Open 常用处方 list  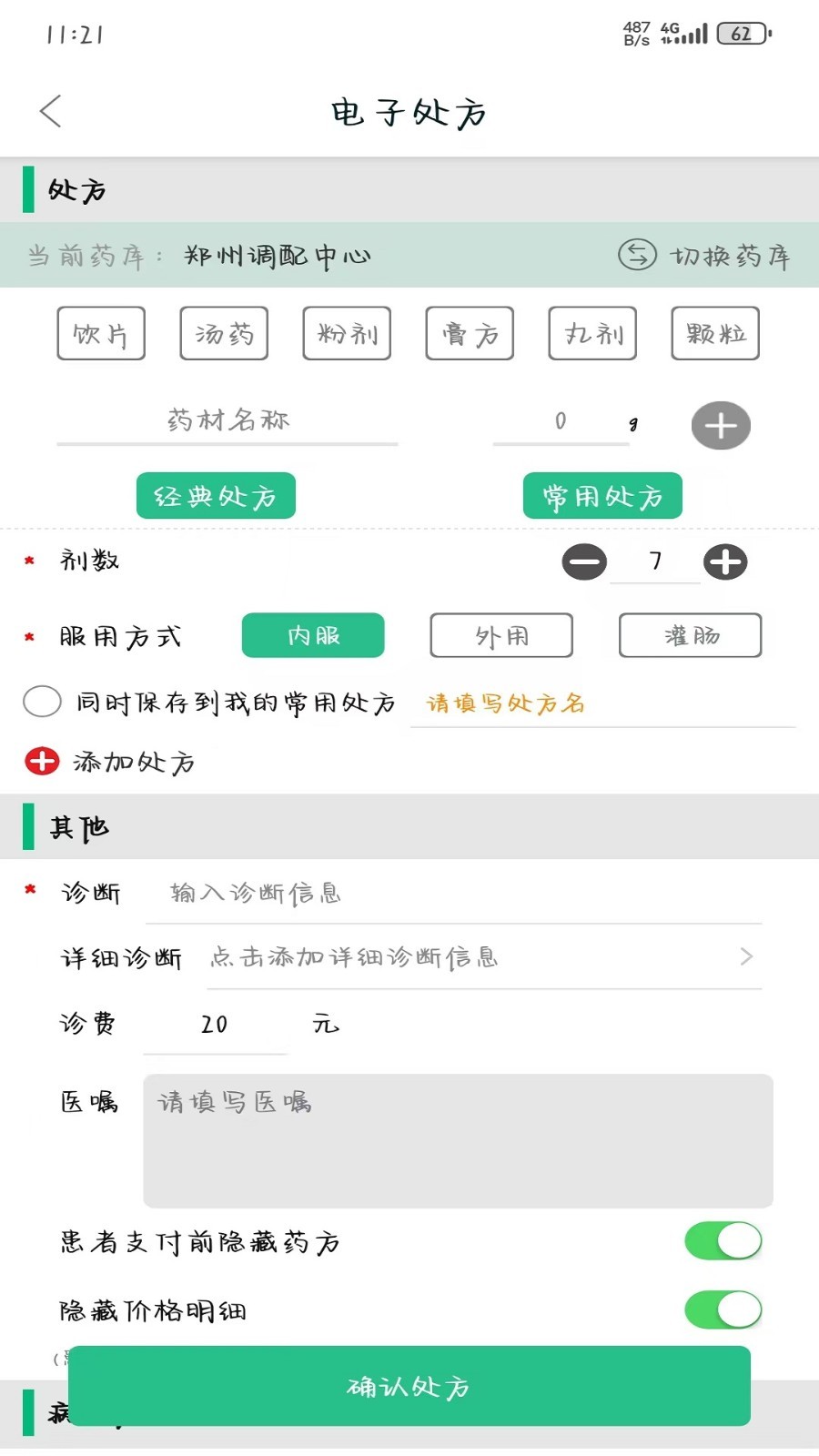(x=602, y=496)
